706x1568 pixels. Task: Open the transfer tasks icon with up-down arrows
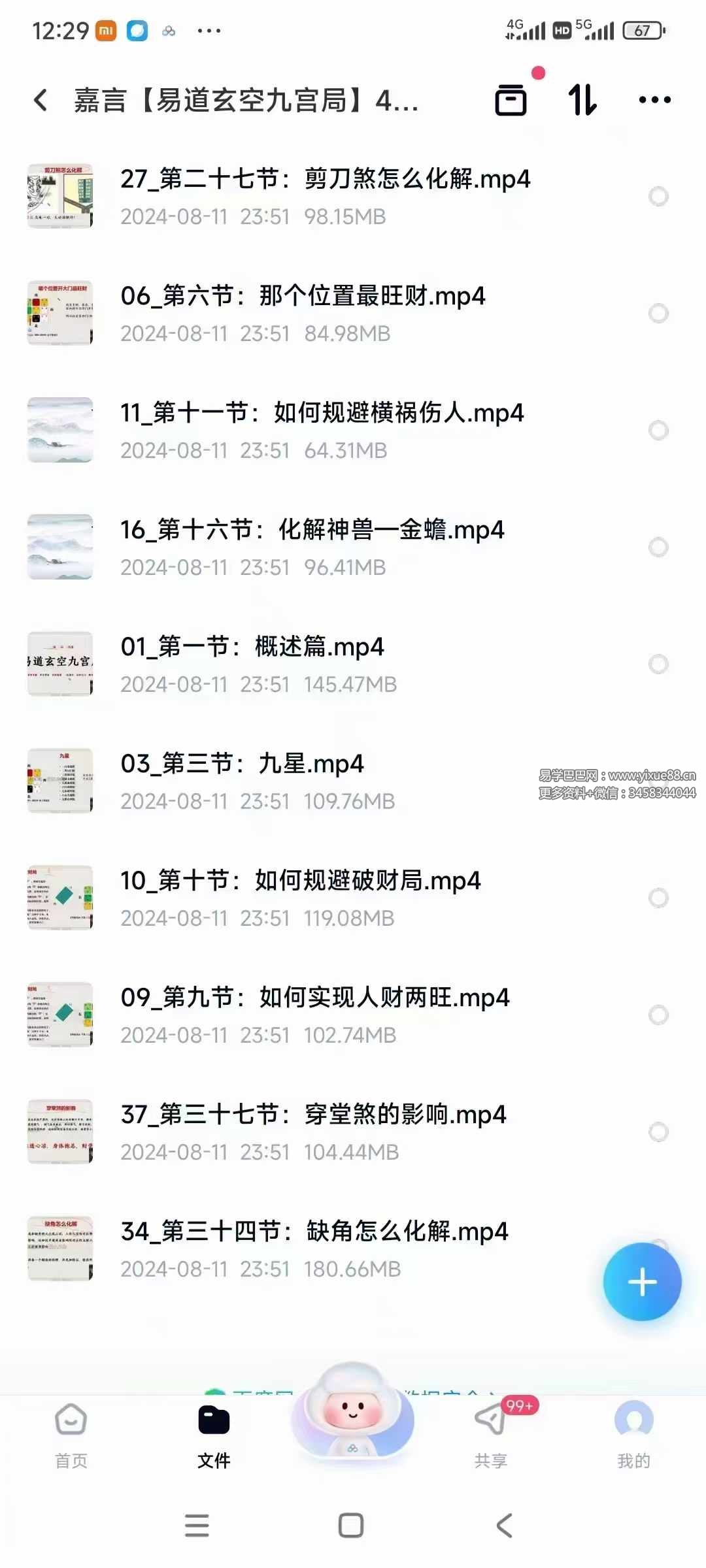pyautogui.click(x=583, y=101)
